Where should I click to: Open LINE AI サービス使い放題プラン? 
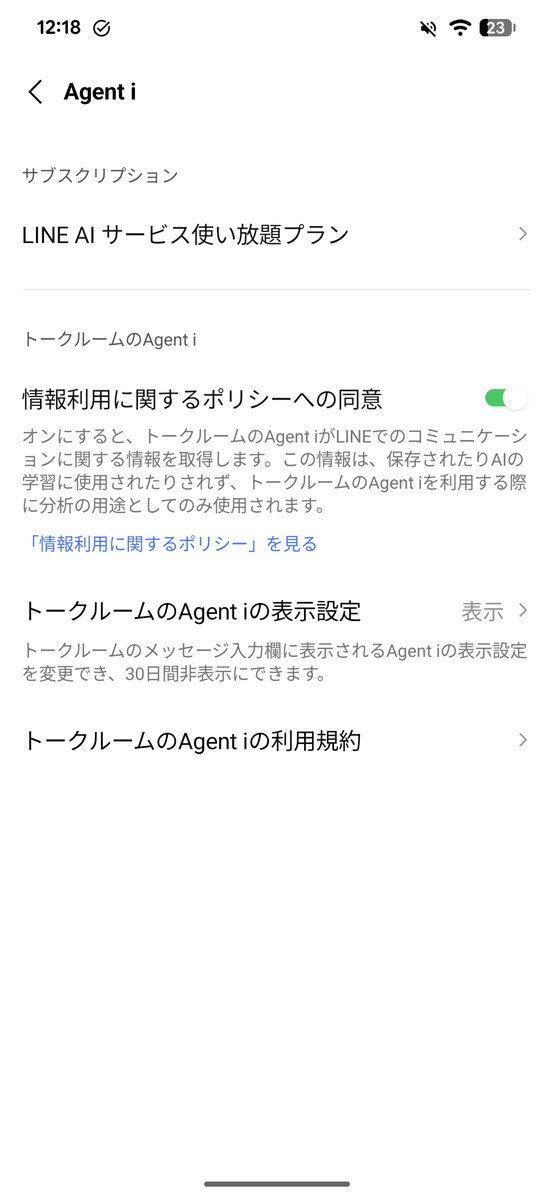(x=277, y=235)
